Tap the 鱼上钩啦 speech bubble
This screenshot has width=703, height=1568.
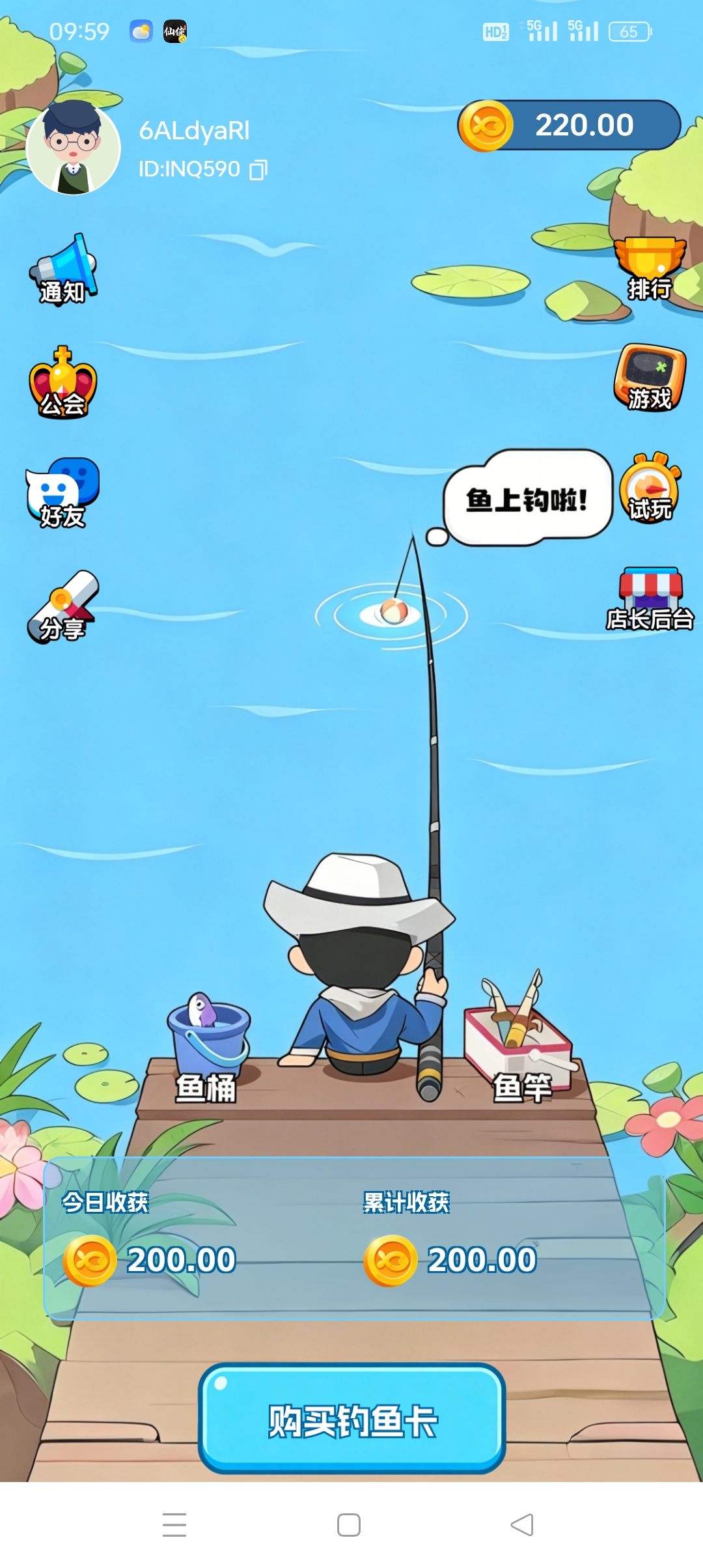tap(527, 499)
